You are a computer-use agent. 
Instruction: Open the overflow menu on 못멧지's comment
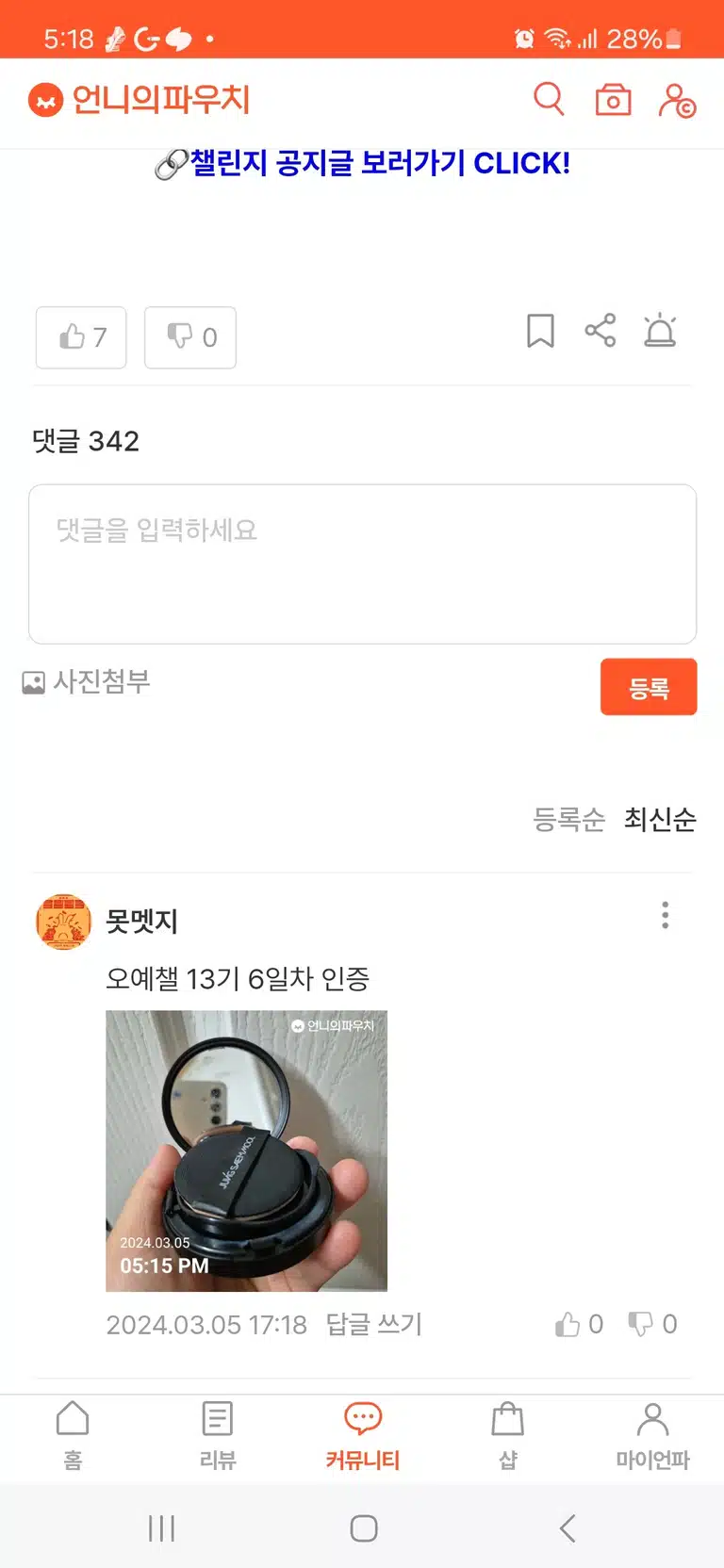666,915
